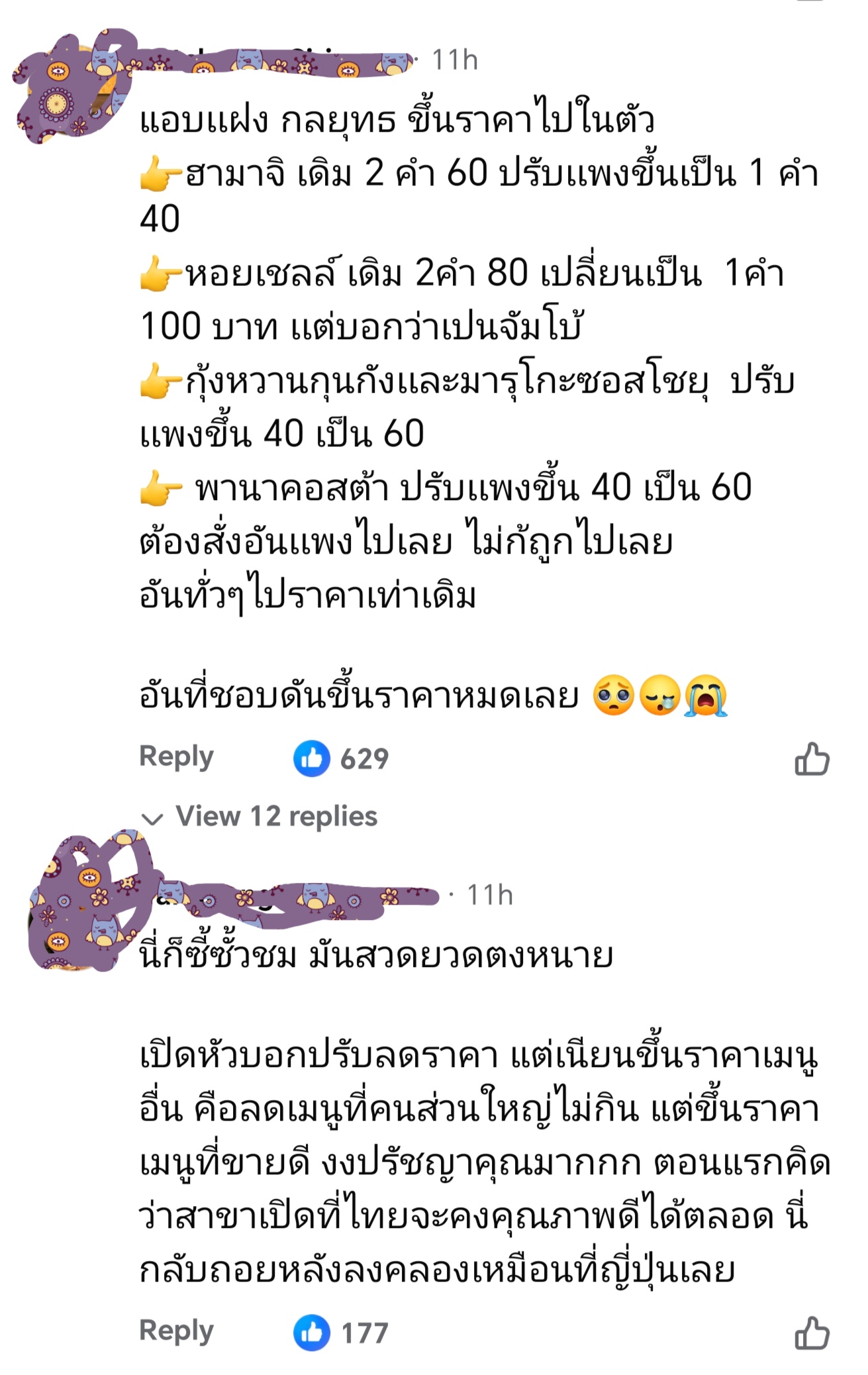
Task: Open reactions list showing 629
Action: pyautogui.click(x=342, y=758)
